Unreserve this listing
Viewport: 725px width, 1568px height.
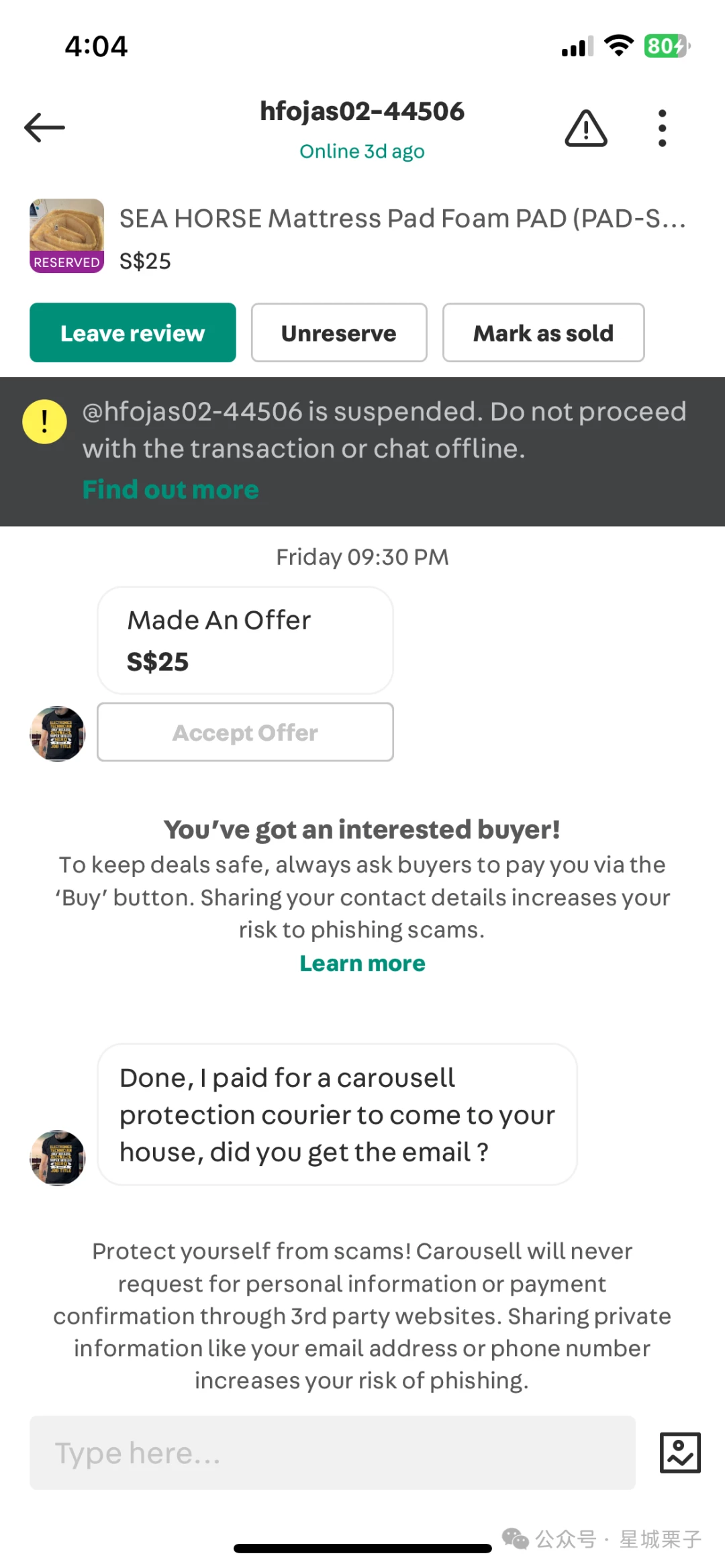339,333
